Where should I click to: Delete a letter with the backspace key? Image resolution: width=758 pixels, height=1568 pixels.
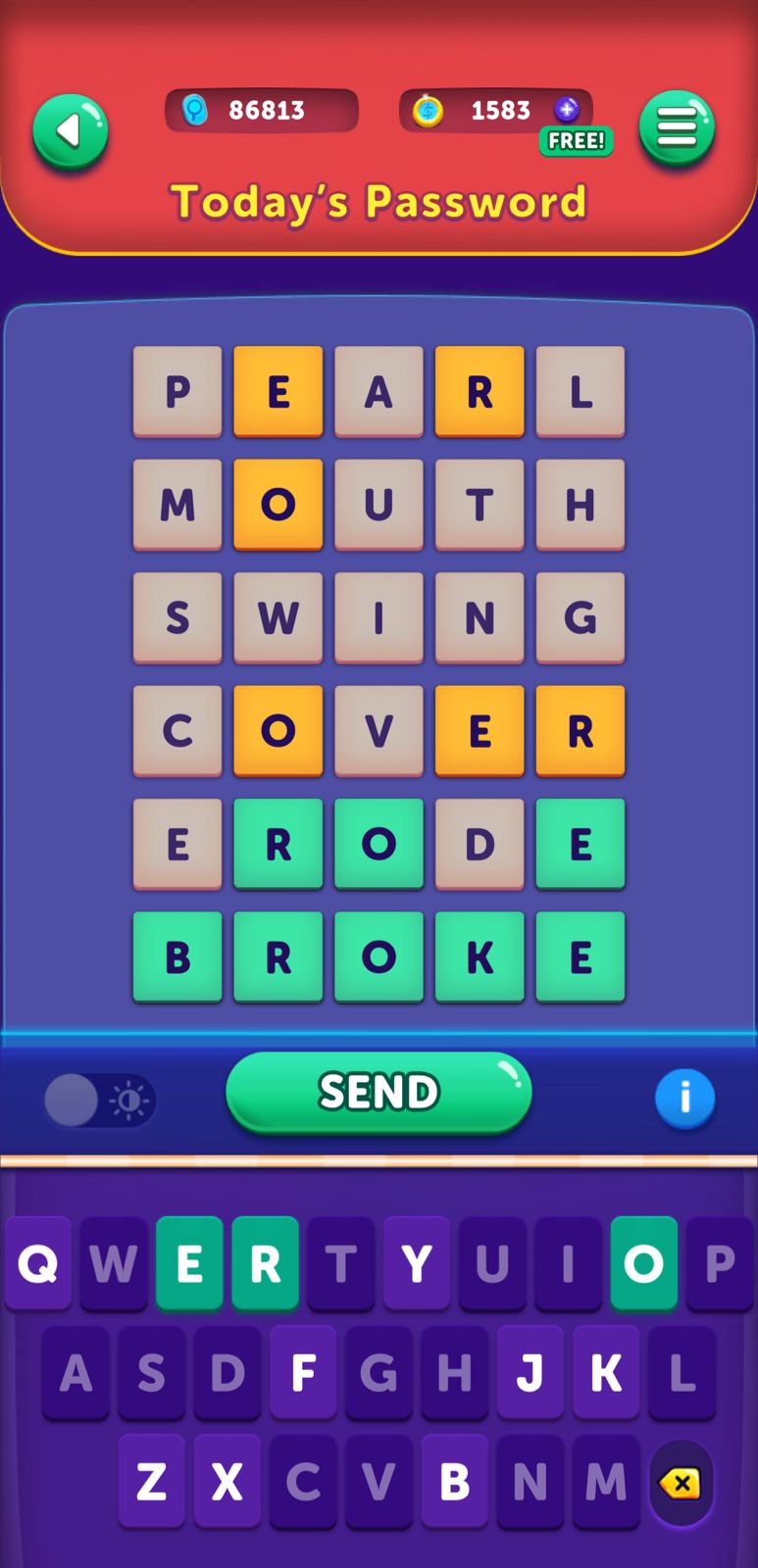681,1483
